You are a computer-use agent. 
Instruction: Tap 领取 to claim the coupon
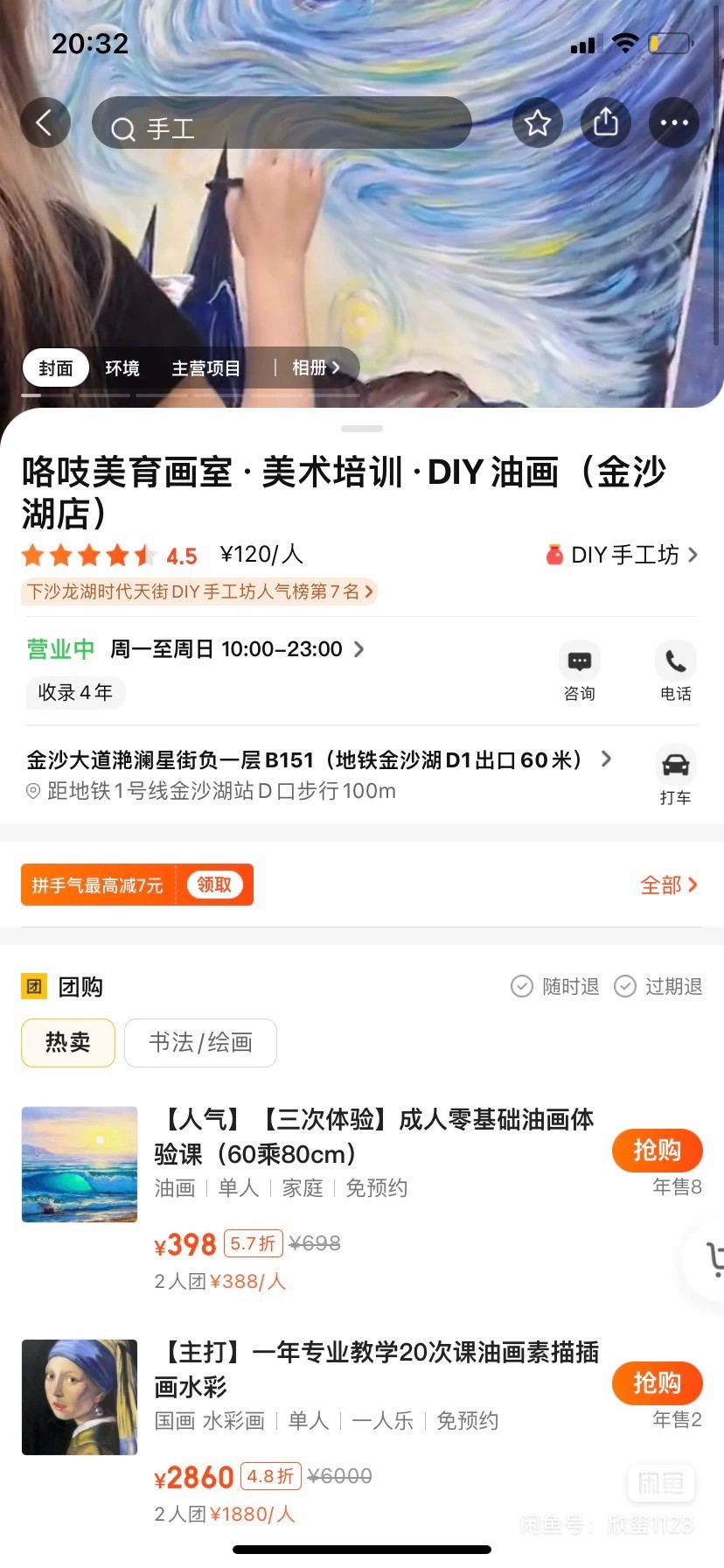(x=214, y=885)
